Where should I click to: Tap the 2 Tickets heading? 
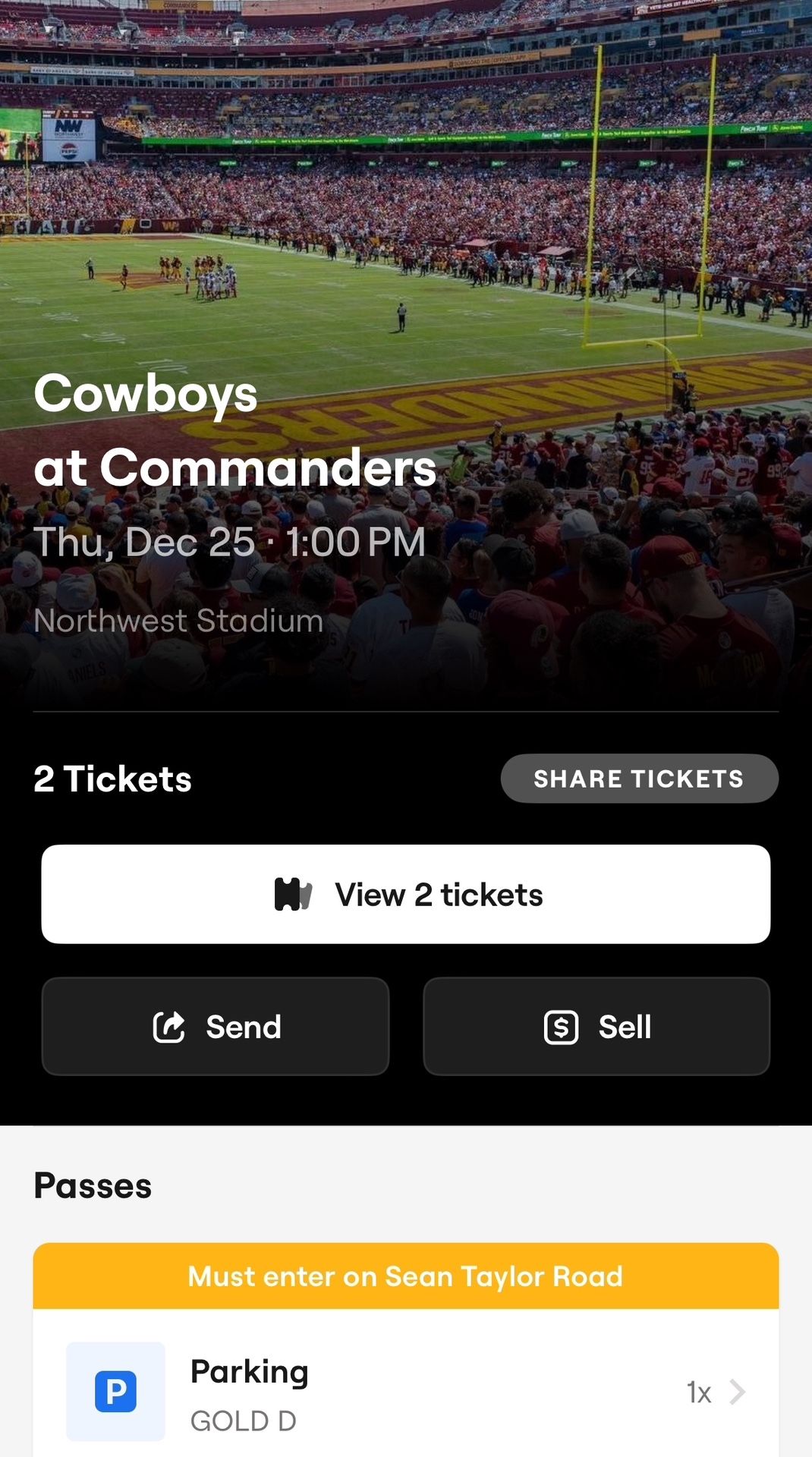112,779
